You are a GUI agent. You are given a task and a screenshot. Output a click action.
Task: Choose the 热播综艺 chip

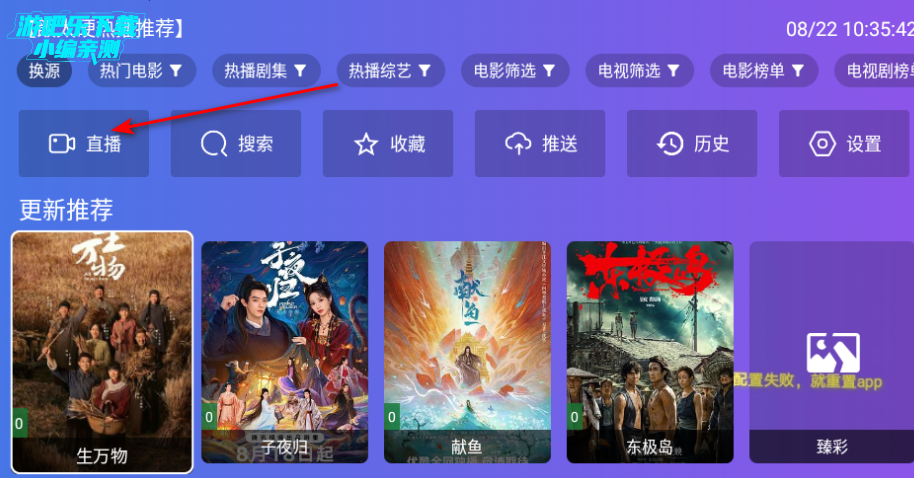pos(389,71)
